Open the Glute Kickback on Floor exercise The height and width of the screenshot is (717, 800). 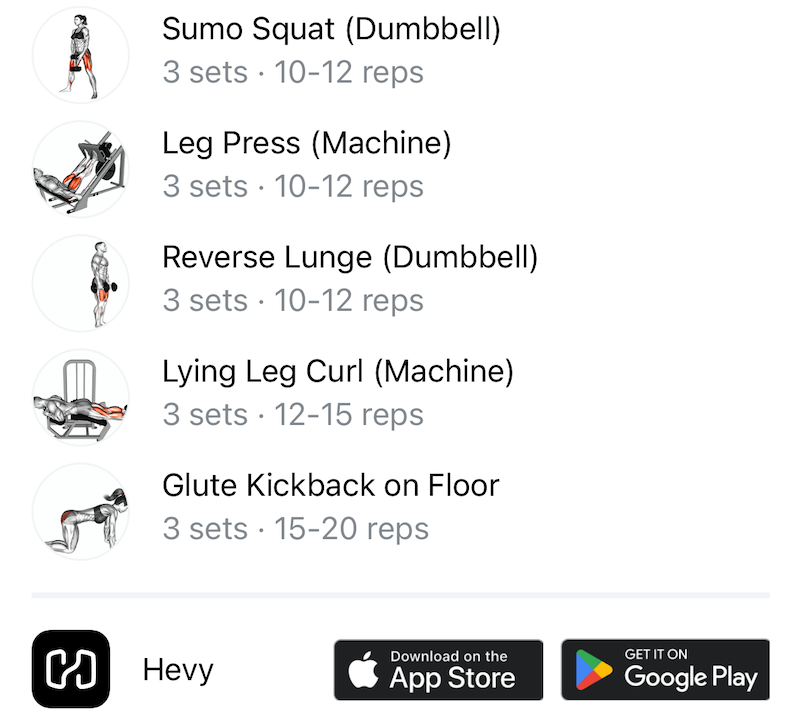pos(330,486)
